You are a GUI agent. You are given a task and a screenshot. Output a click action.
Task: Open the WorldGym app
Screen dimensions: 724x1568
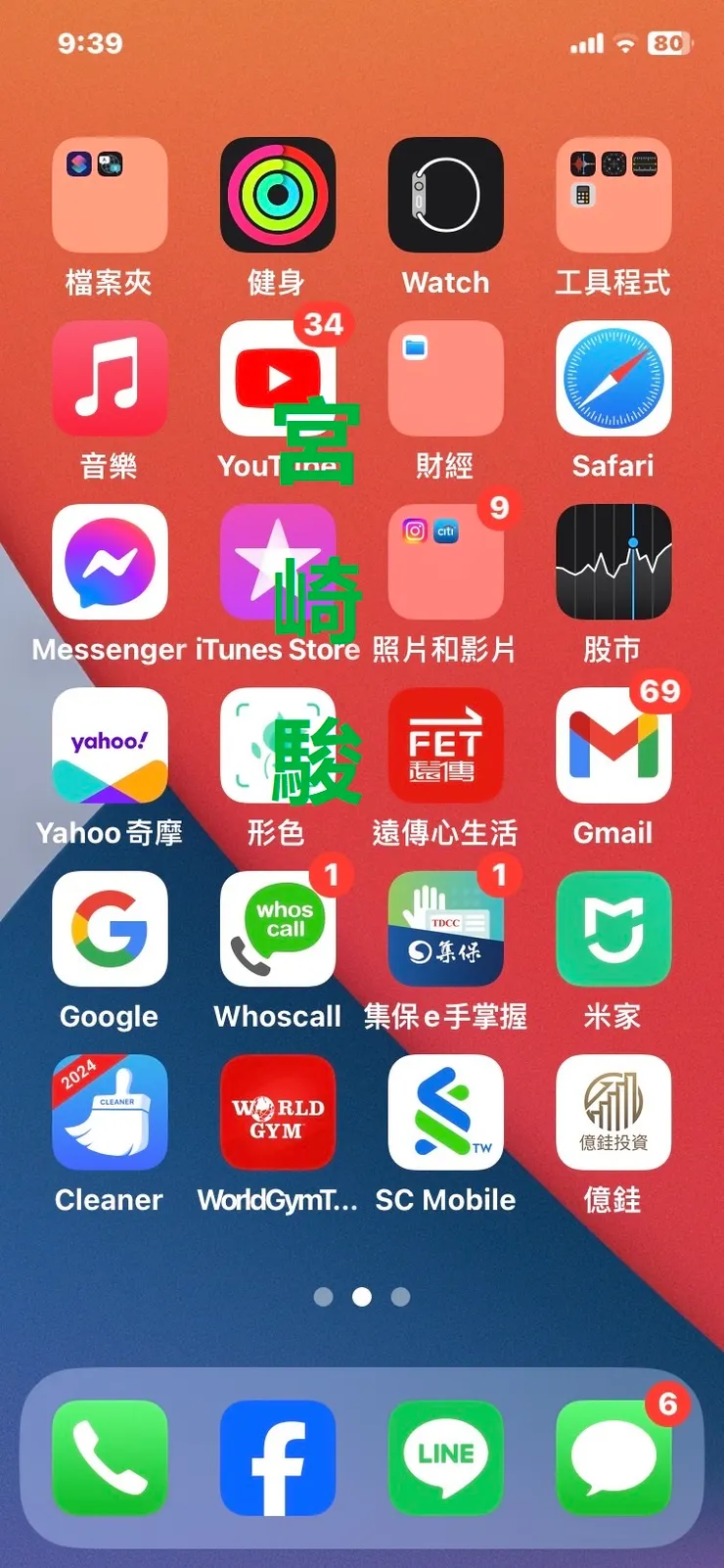278,1112
